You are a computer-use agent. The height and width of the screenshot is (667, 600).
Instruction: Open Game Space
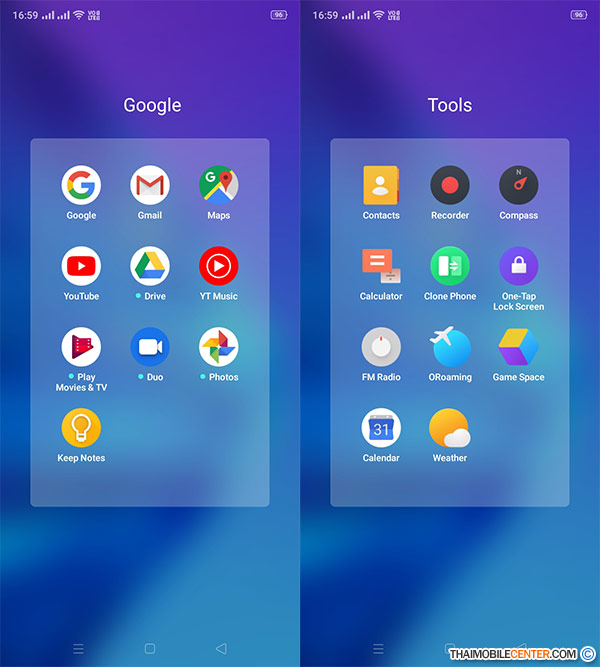[518, 347]
